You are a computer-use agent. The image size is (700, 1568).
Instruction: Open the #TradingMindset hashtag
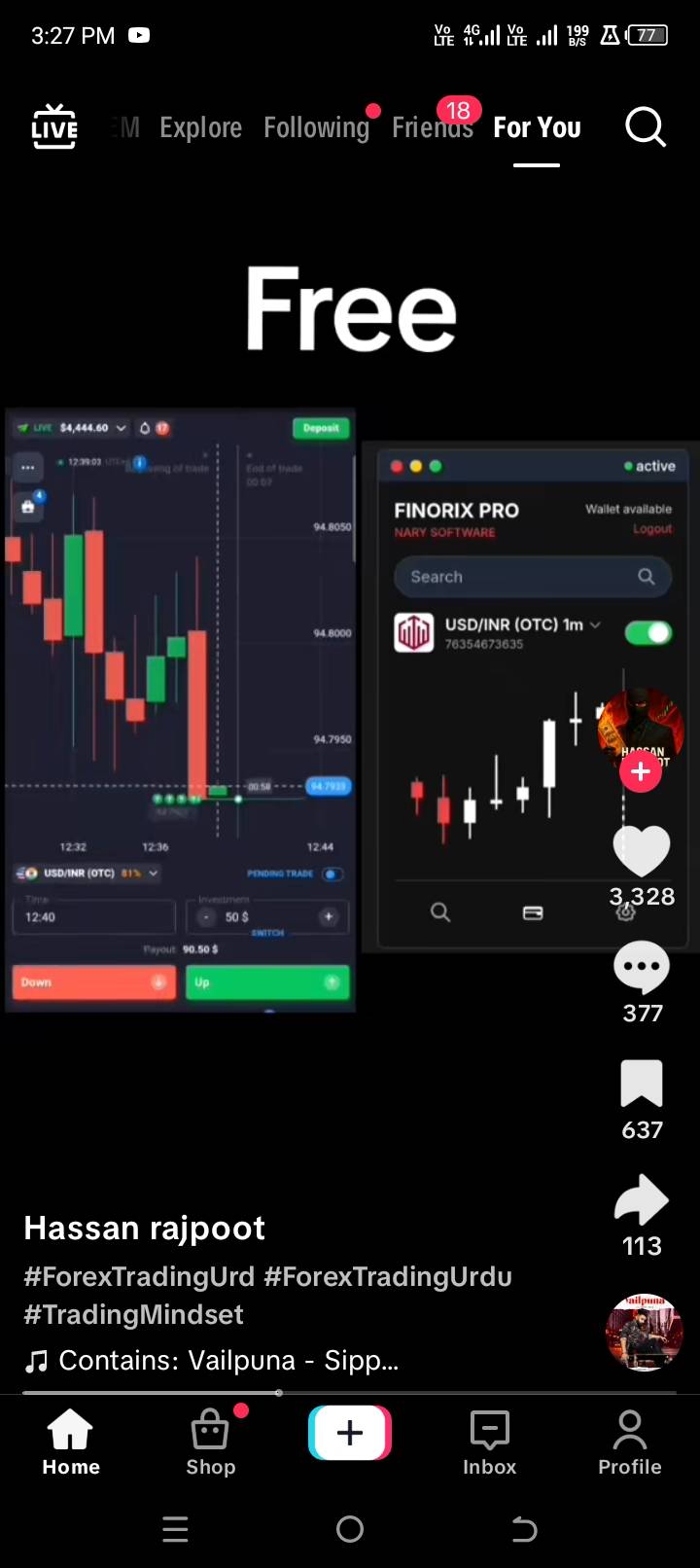(x=133, y=1314)
